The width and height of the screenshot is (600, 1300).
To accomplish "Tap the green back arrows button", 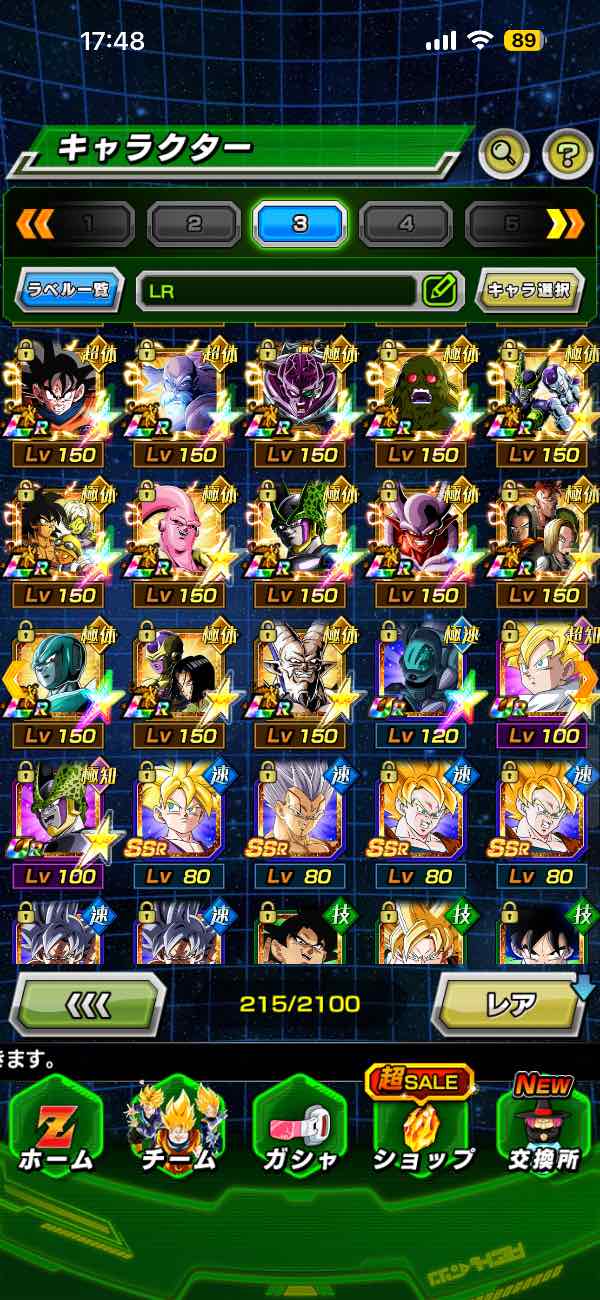I will click(90, 1003).
